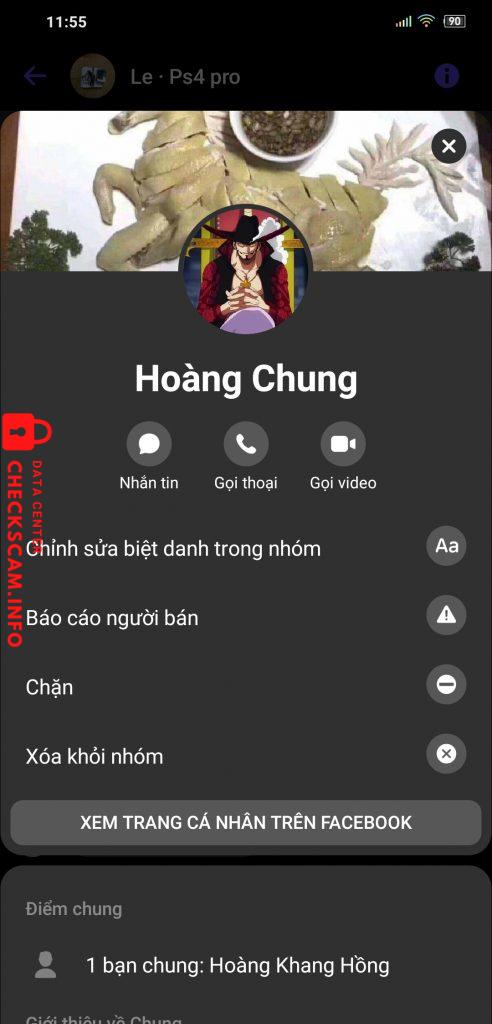Choose Chặn to block this user
The width and height of the screenshot is (492, 1024).
pyautogui.click(x=246, y=686)
